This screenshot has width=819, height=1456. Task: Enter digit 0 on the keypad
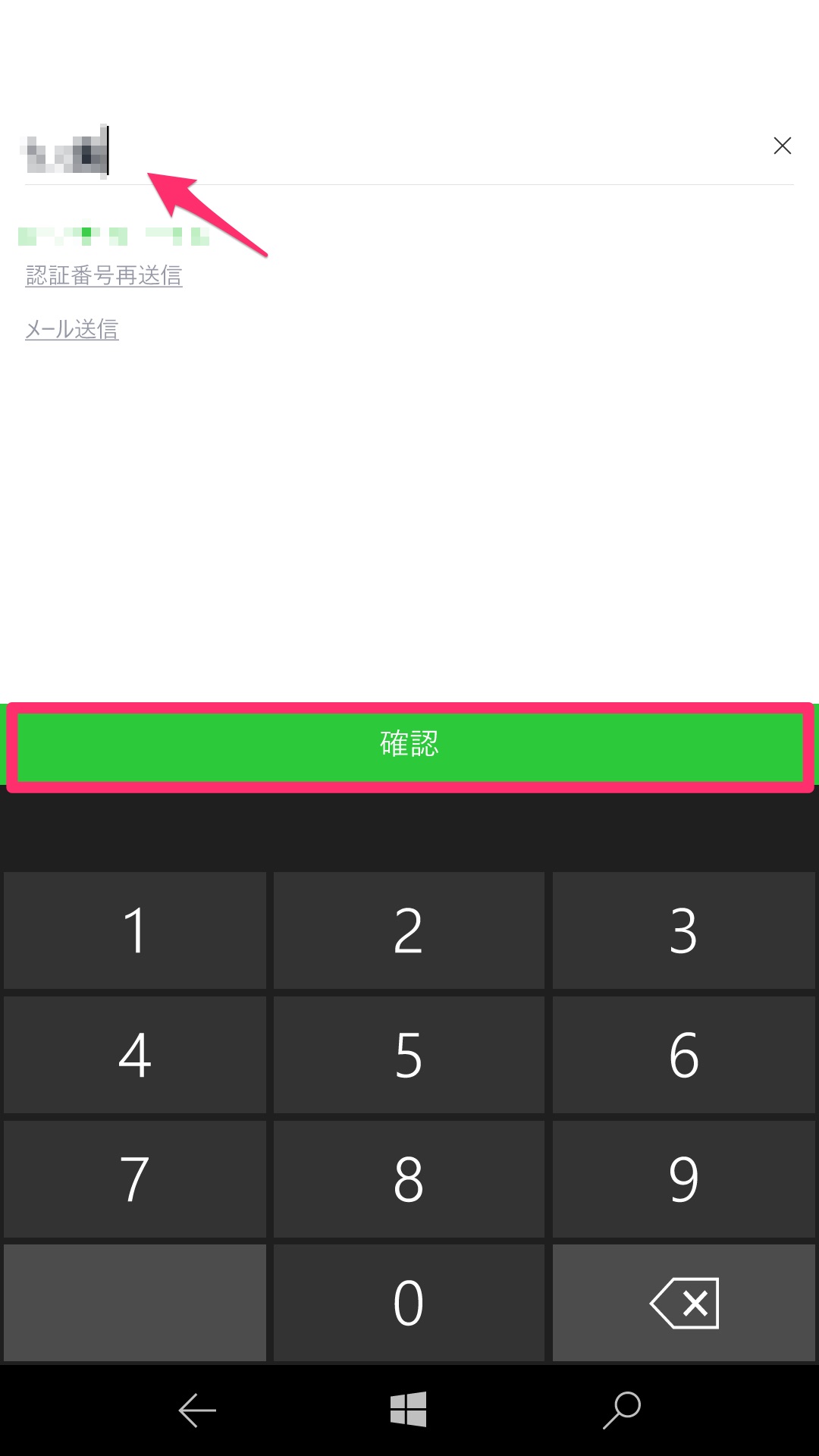pyautogui.click(x=409, y=1303)
